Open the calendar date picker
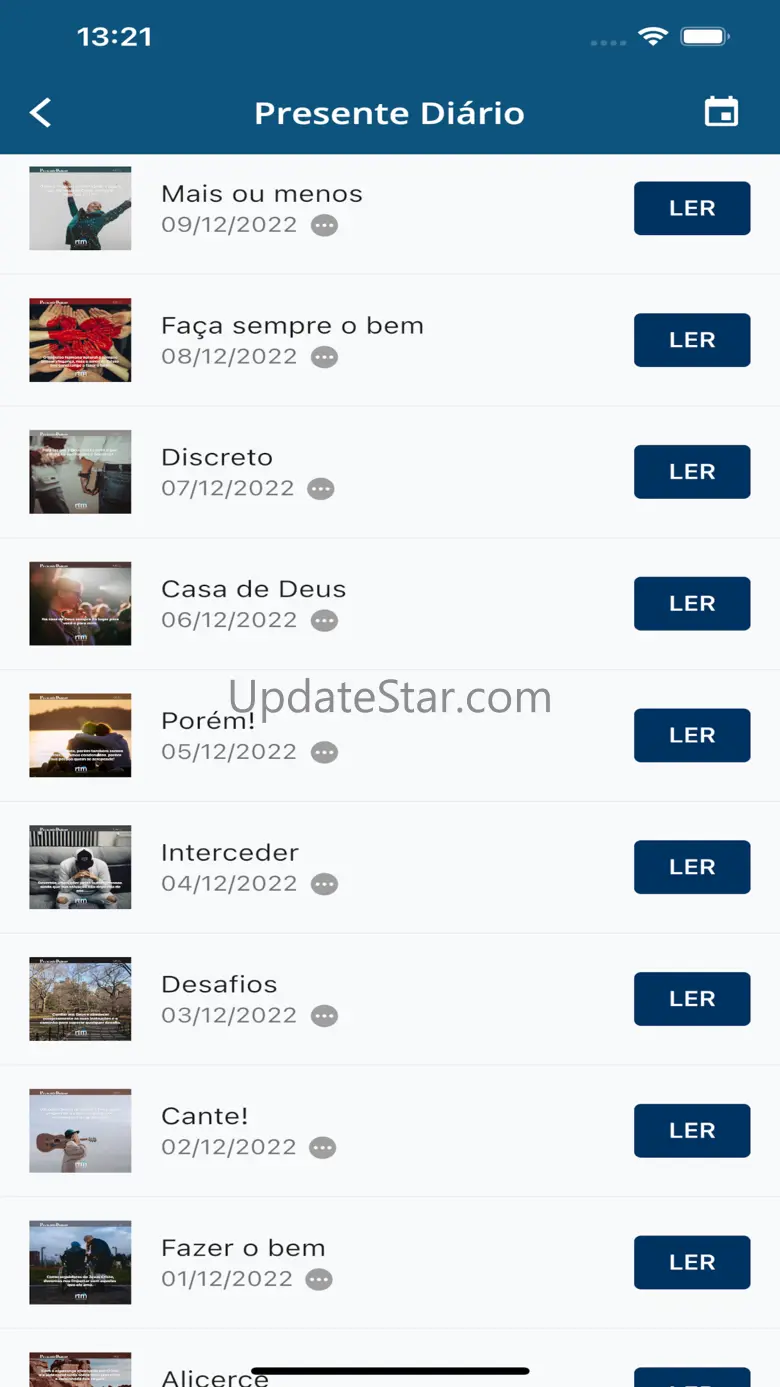This screenshot has width=780, height=1387. tap(721, 112)
